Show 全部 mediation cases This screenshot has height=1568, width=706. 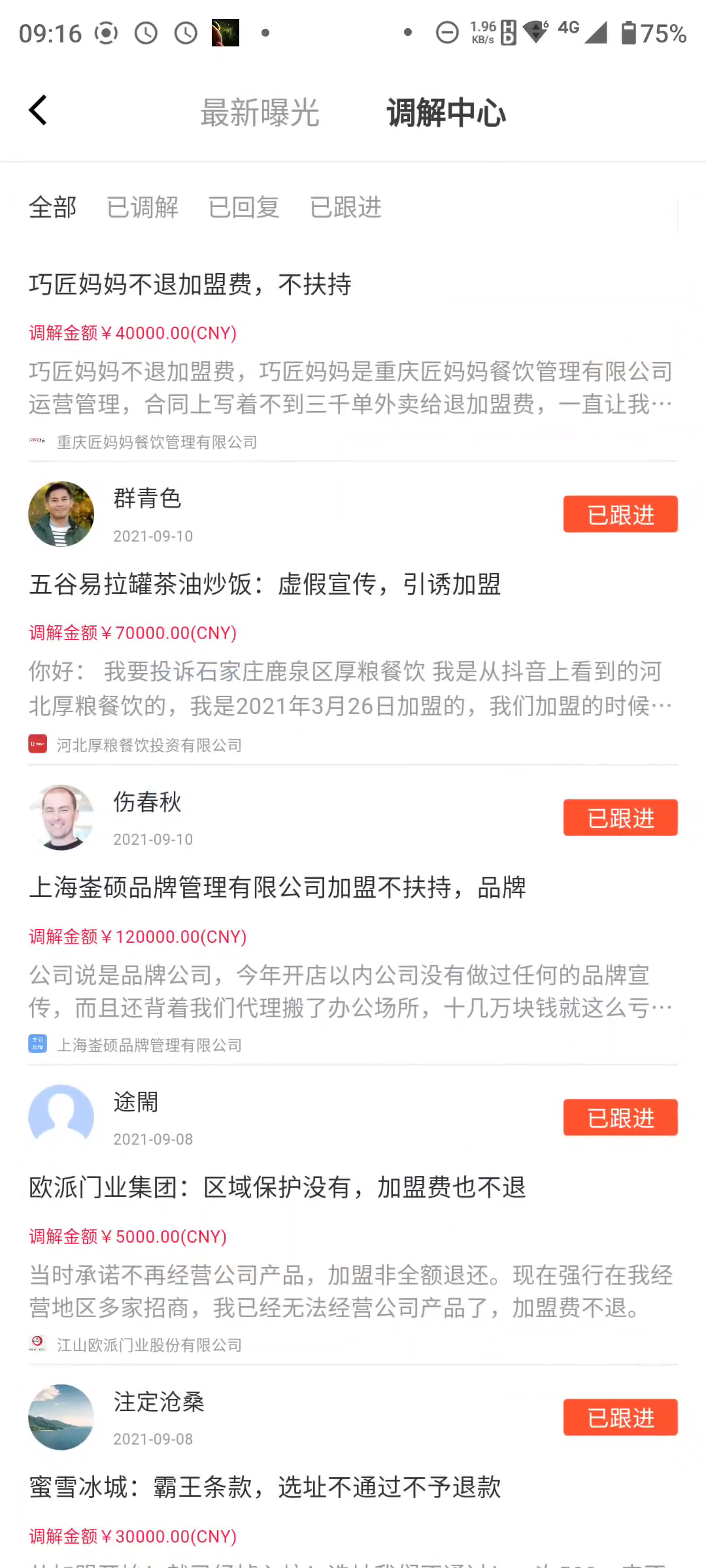pos(52,208)
